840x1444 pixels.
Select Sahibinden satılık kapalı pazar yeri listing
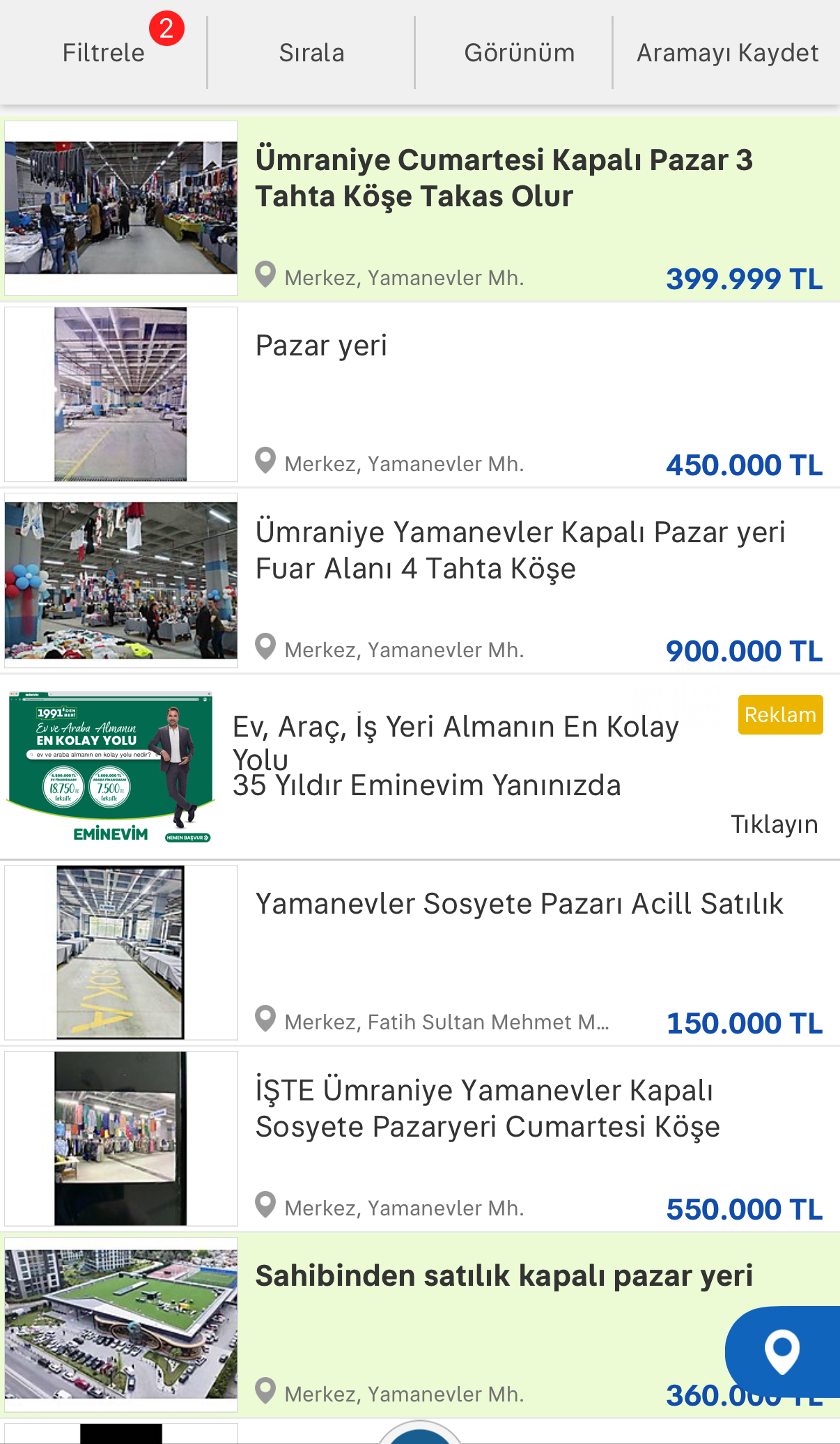tap(504, 1276)
